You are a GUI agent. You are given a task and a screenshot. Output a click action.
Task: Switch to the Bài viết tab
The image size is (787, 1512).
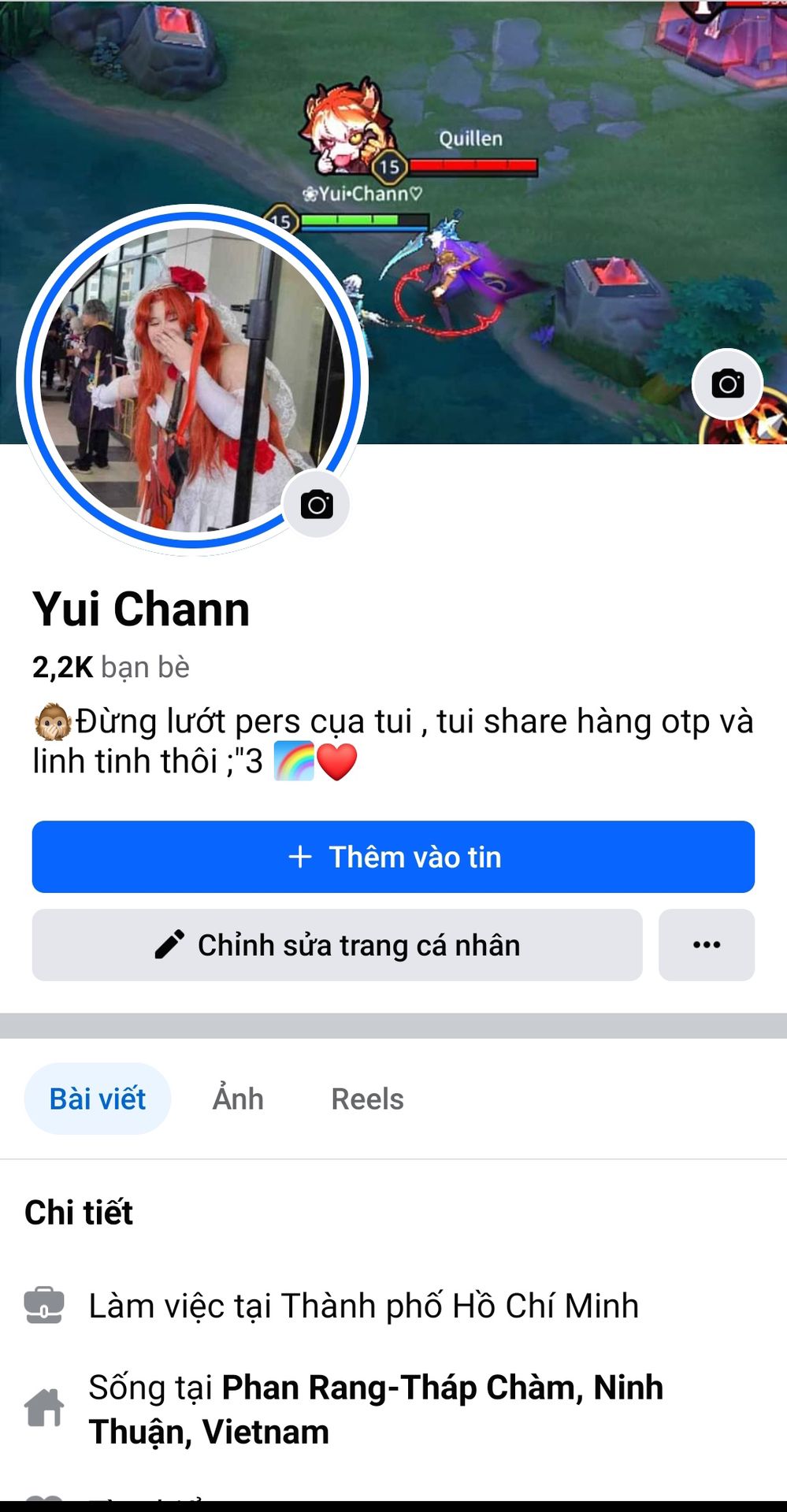98,1099
